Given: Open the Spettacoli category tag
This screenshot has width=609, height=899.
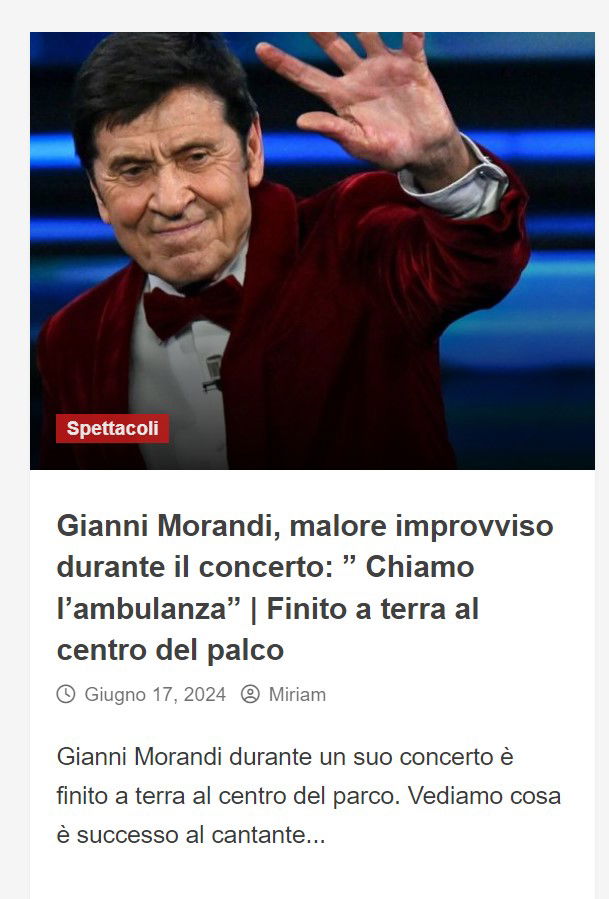Looking at the screenshot, I should (x=112, y=428).
